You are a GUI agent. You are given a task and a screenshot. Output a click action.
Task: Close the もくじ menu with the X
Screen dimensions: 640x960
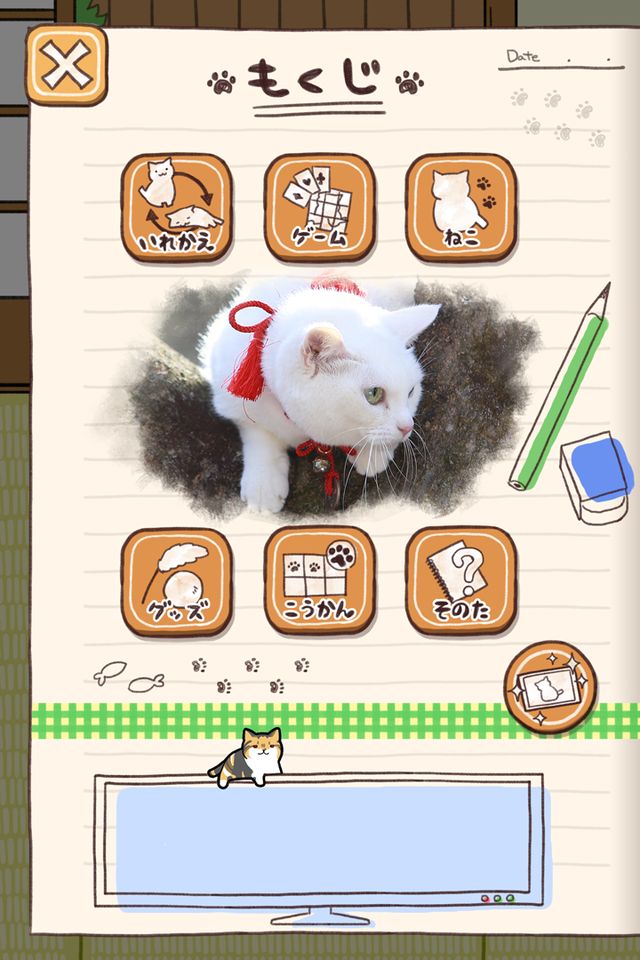tap(66, 66)
